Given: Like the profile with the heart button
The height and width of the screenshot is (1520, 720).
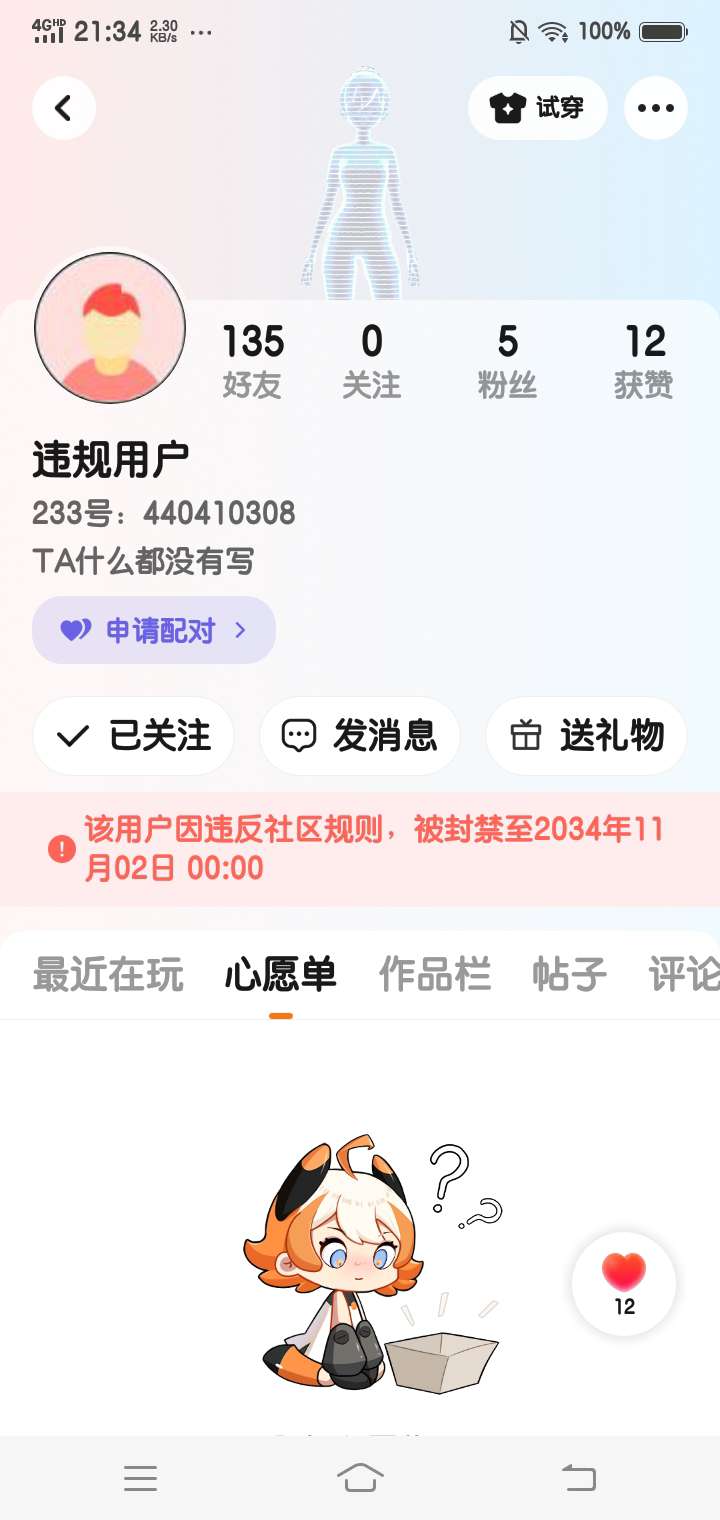Looking at the screenshot, I should click(x=624, y=1284).
